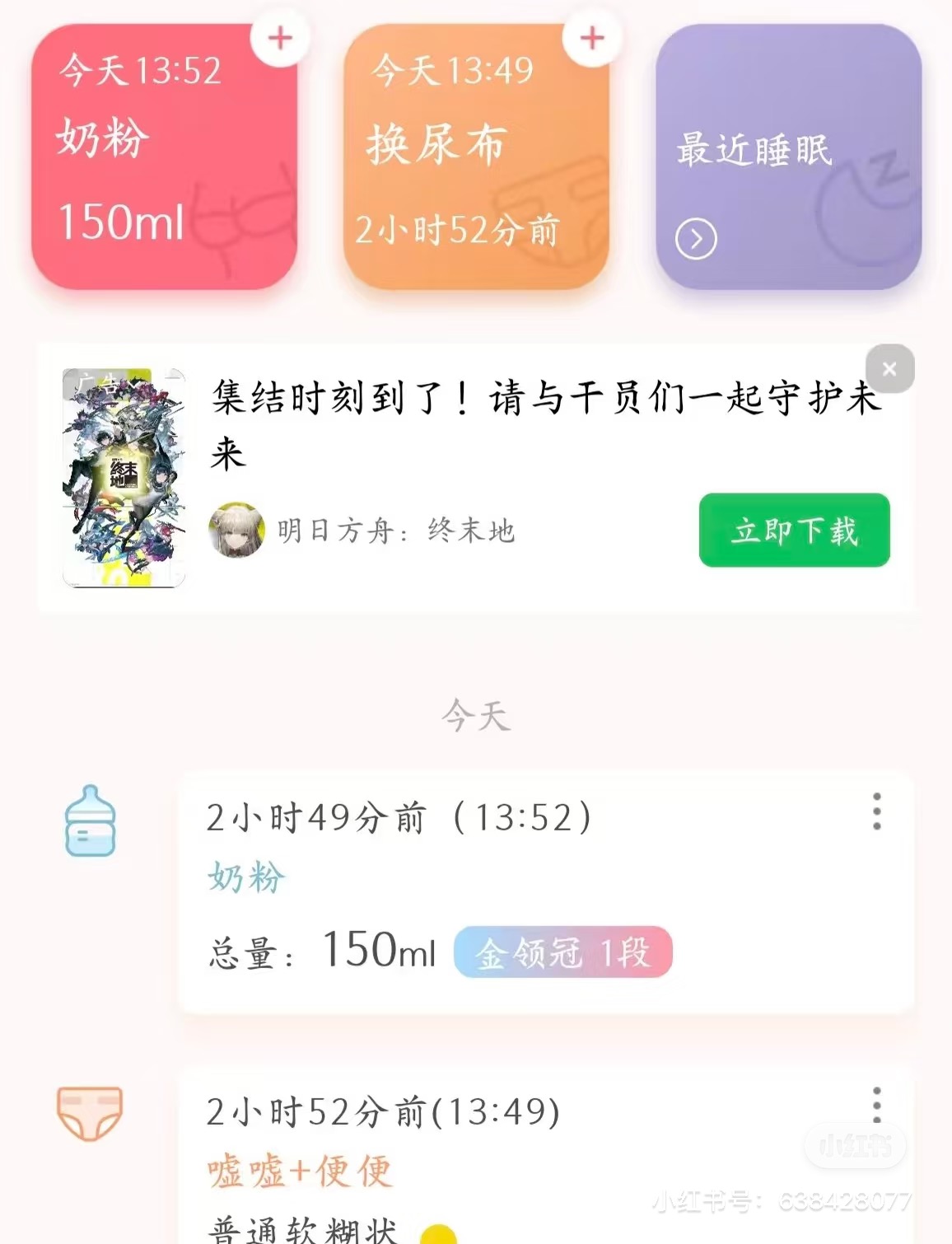Viewport: 952px width, 1244px height.
Task: Dismiss the 明日方舟 advertisement
Action: [x=889, y=369]
